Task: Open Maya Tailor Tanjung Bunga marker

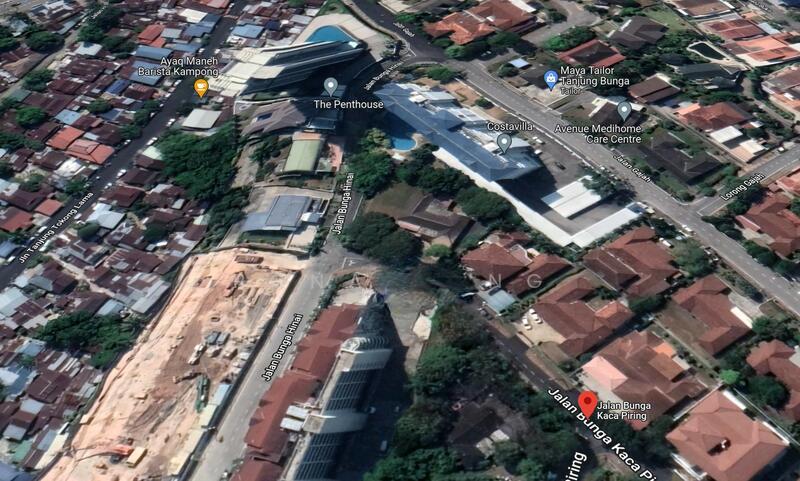Action: click(550, 79)
